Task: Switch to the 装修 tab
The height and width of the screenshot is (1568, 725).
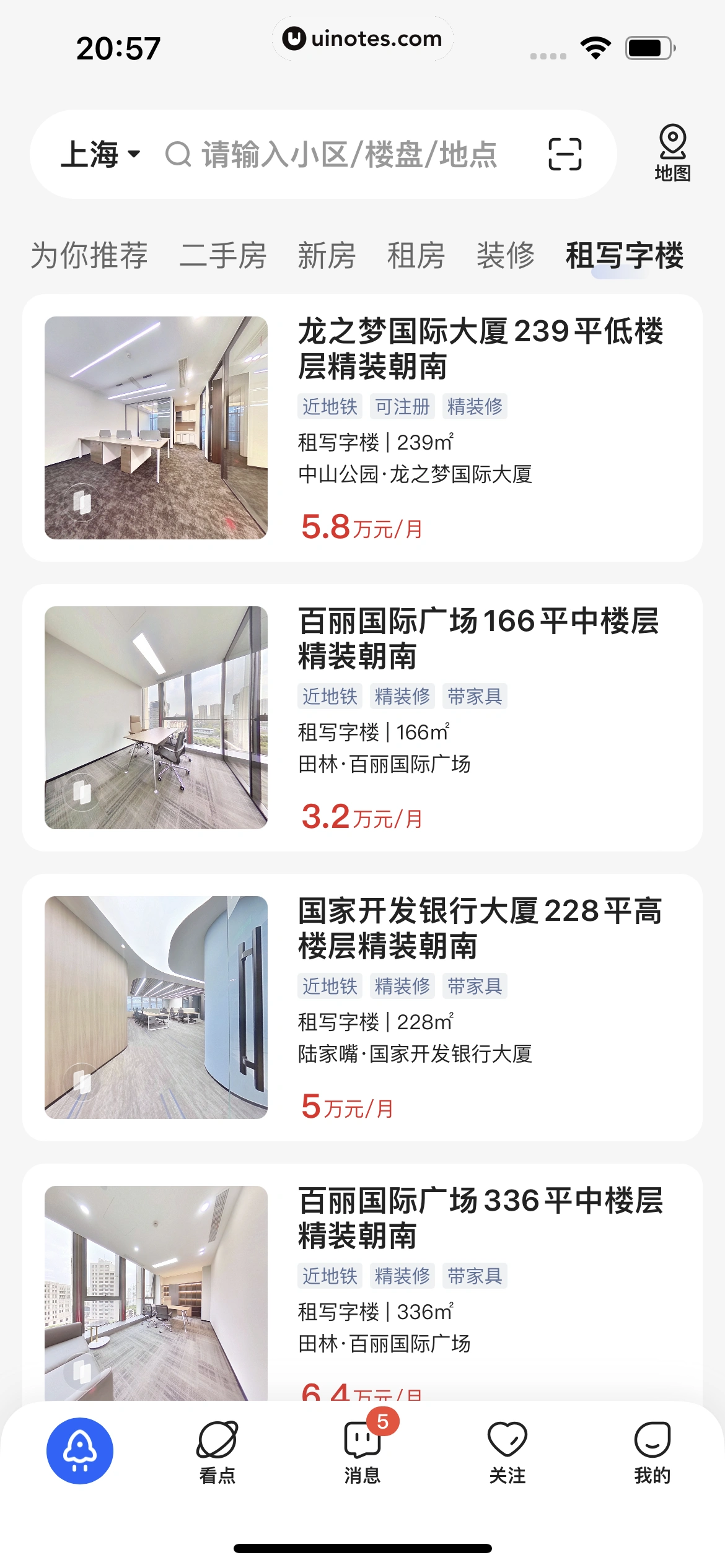Action: 505,255
